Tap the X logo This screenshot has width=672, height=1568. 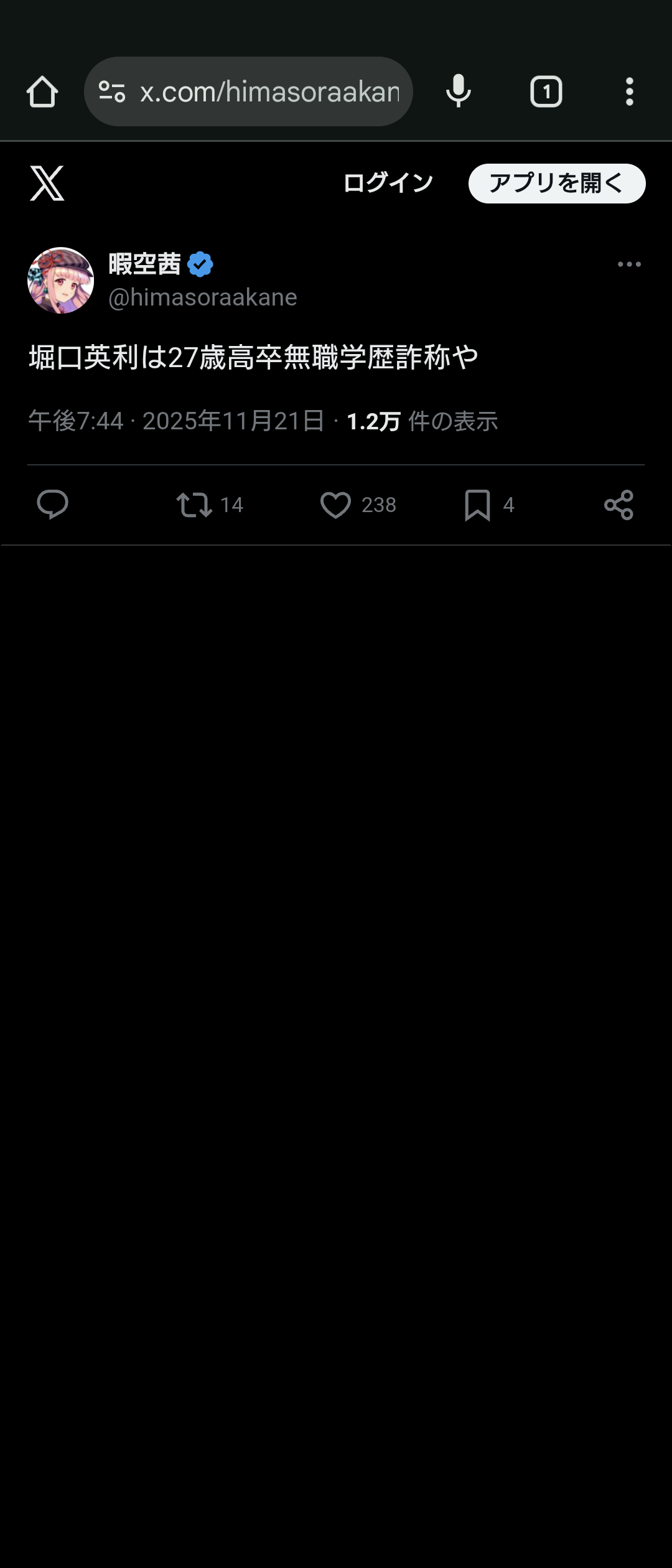click(x=47, y=184)
